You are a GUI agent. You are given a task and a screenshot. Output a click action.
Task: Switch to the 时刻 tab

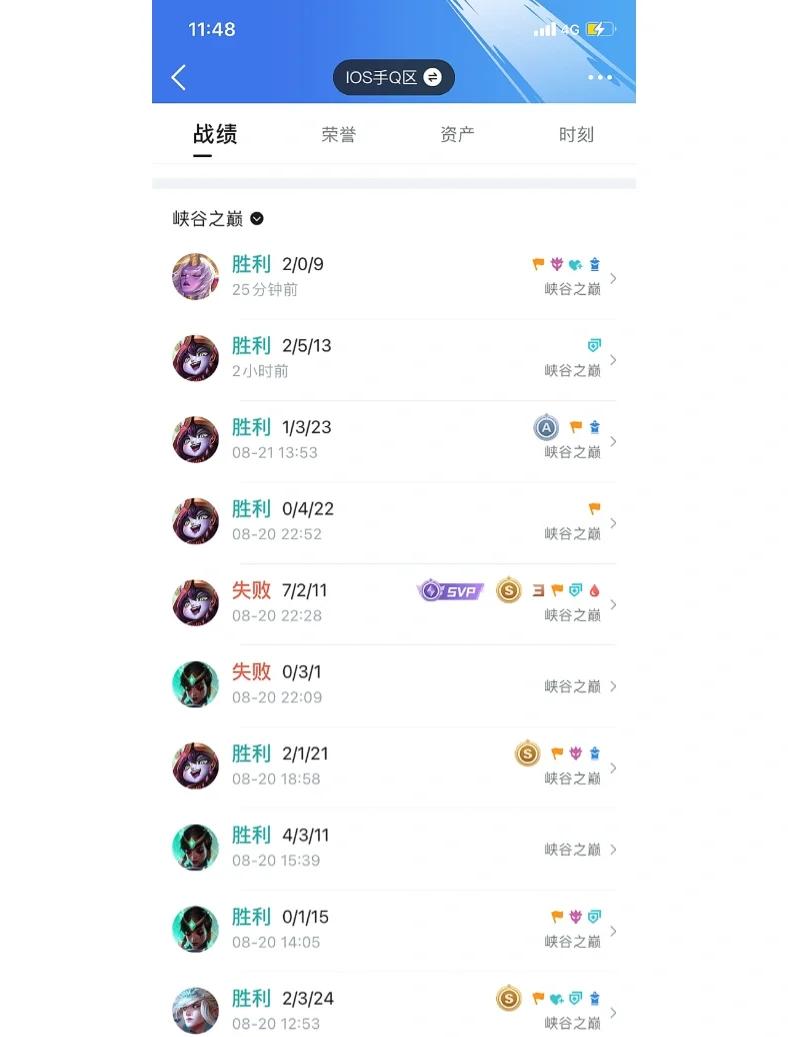576,135
